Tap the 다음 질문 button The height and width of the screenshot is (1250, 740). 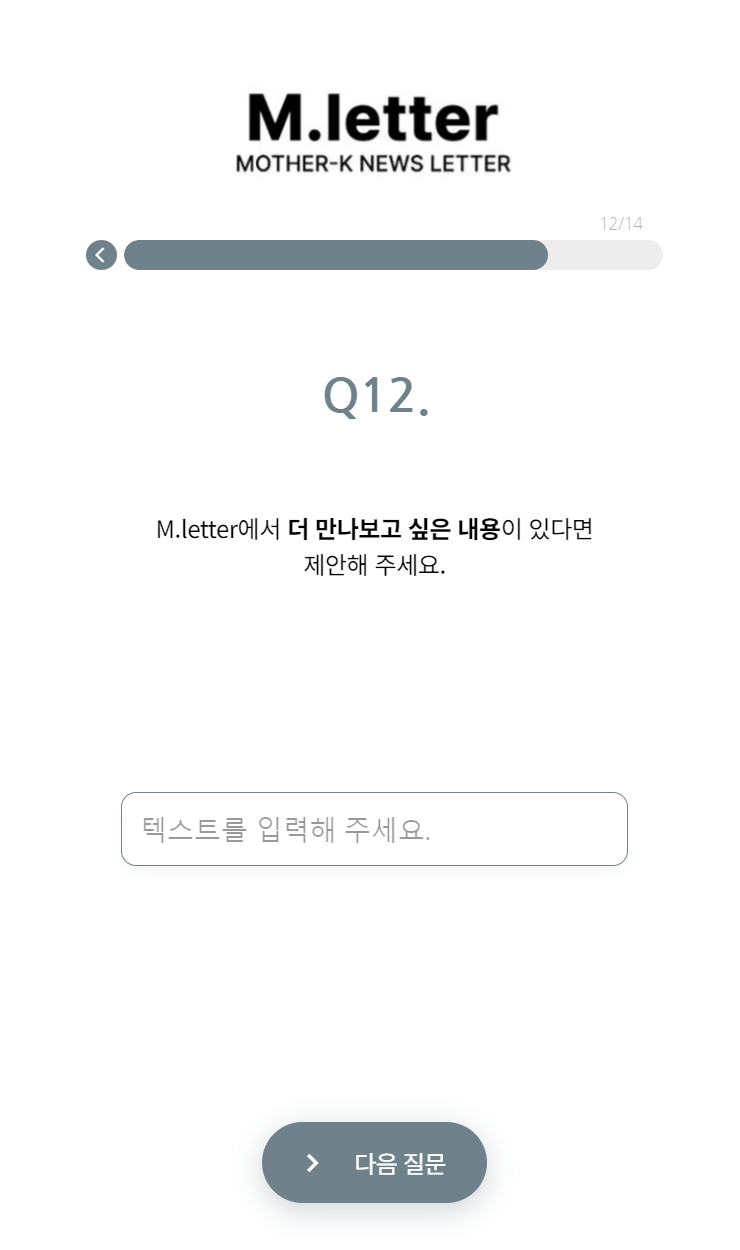point(374,1162)
